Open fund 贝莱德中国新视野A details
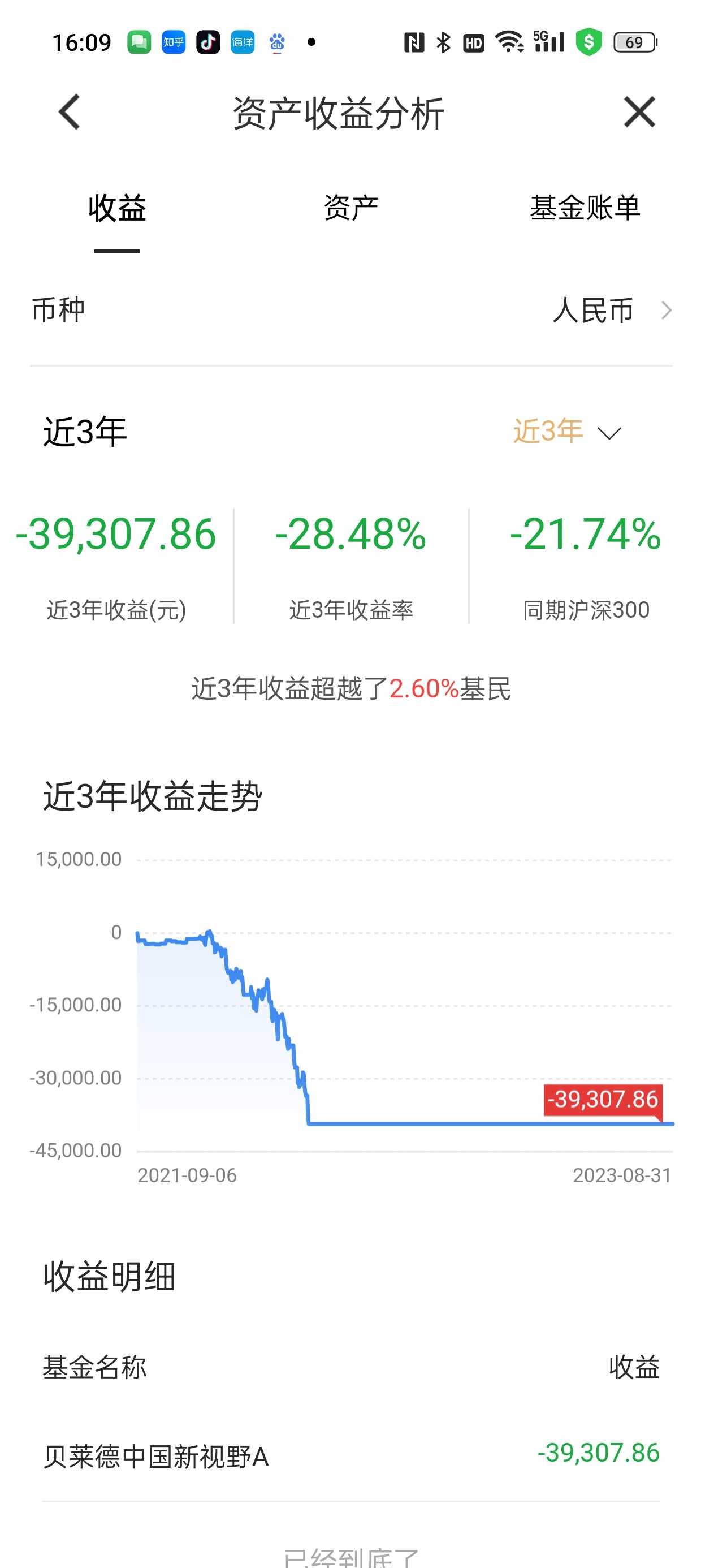This screenshot has height=1568, width=701. point(350,1456)
